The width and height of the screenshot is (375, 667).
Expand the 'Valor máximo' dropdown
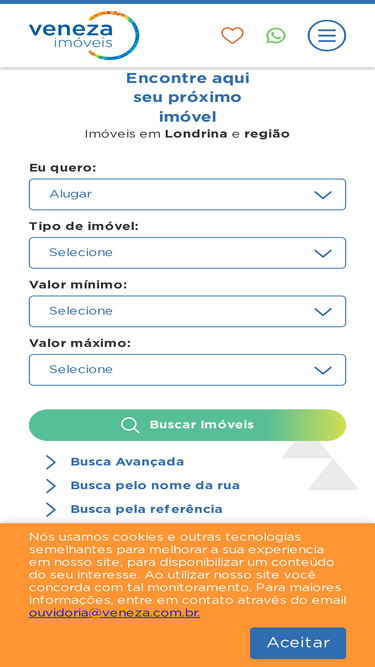coord(188,370)
